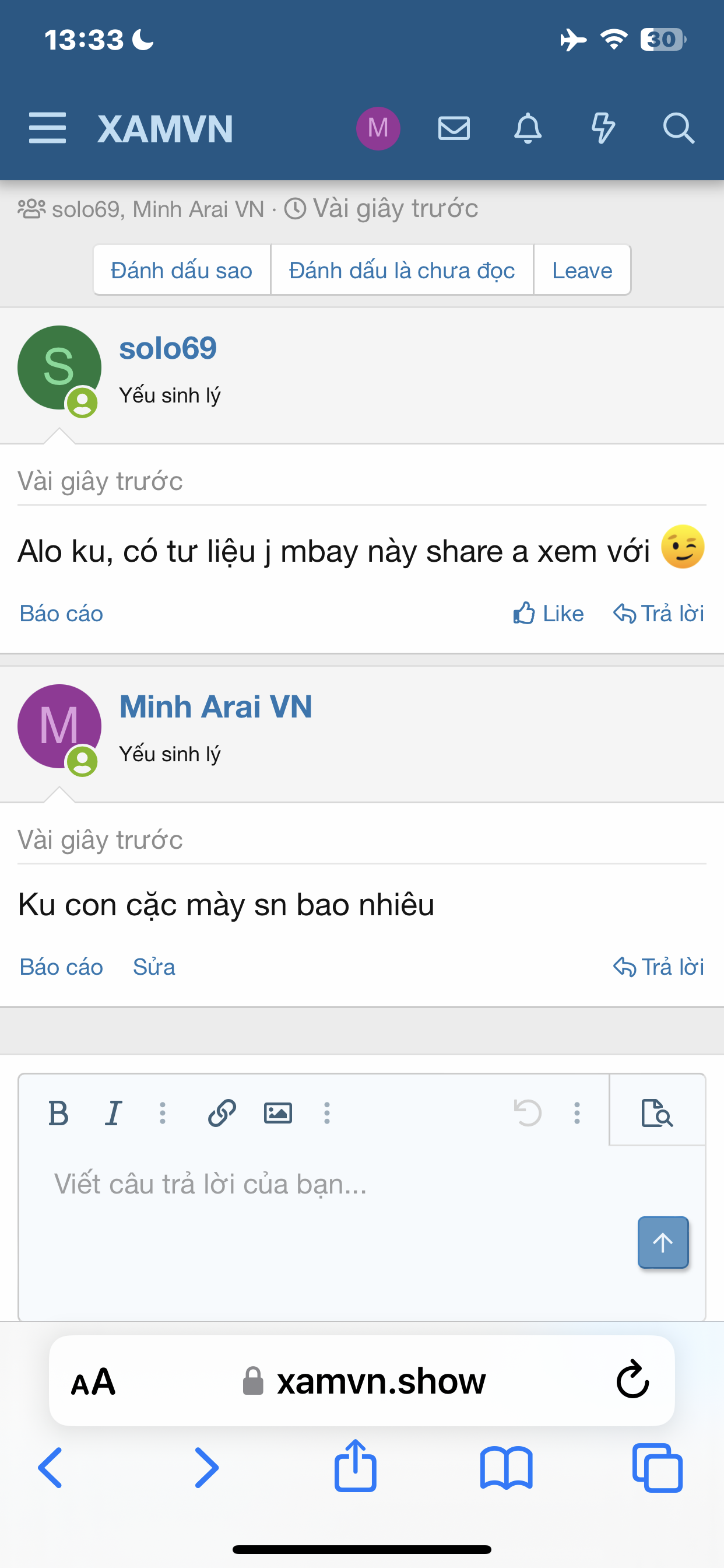This screenshot has height=1568, width=724.
Task: Tap Đánh dấu sao button
Action: click(181, 270)
